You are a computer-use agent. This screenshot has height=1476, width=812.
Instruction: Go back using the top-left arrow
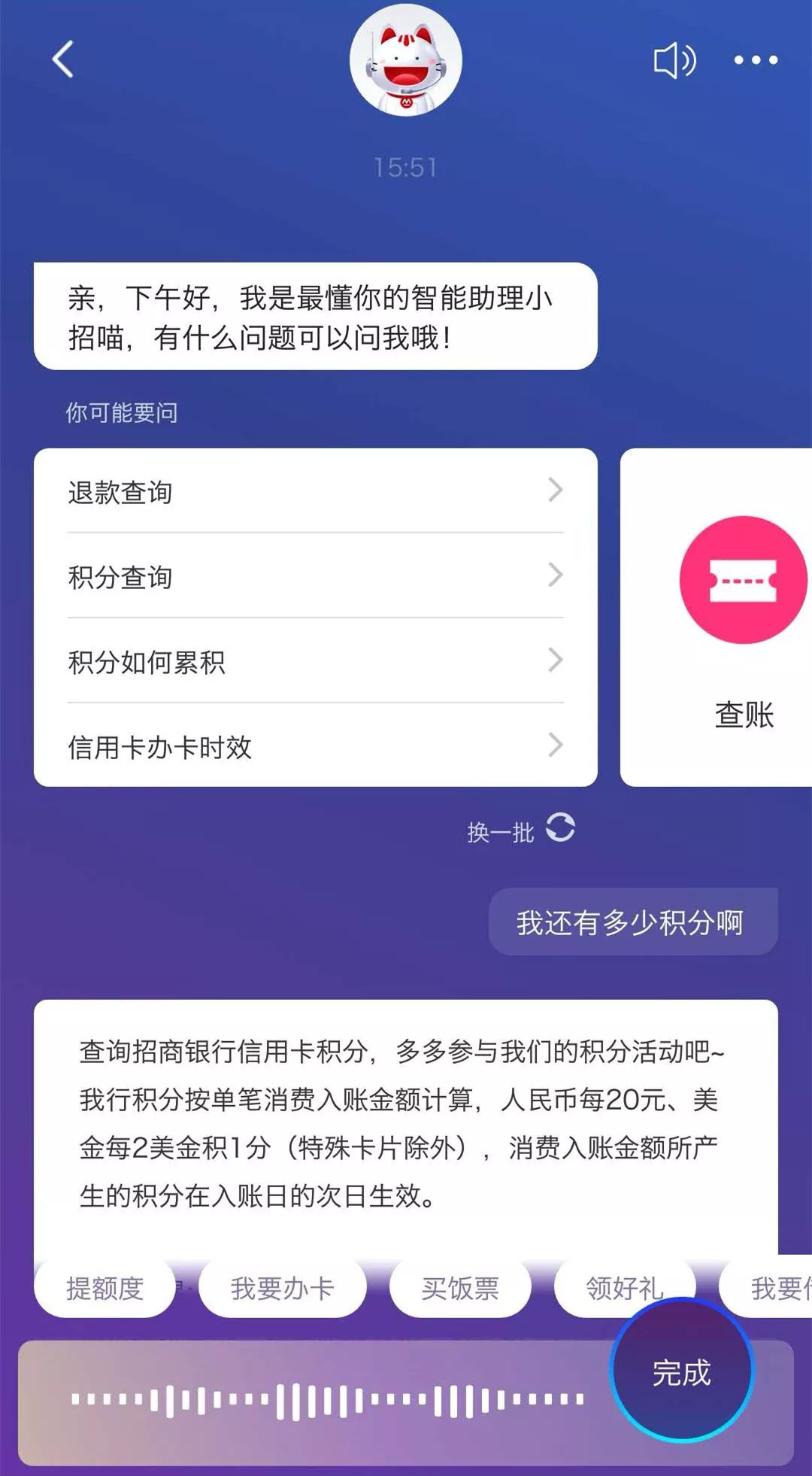[63, 59]
